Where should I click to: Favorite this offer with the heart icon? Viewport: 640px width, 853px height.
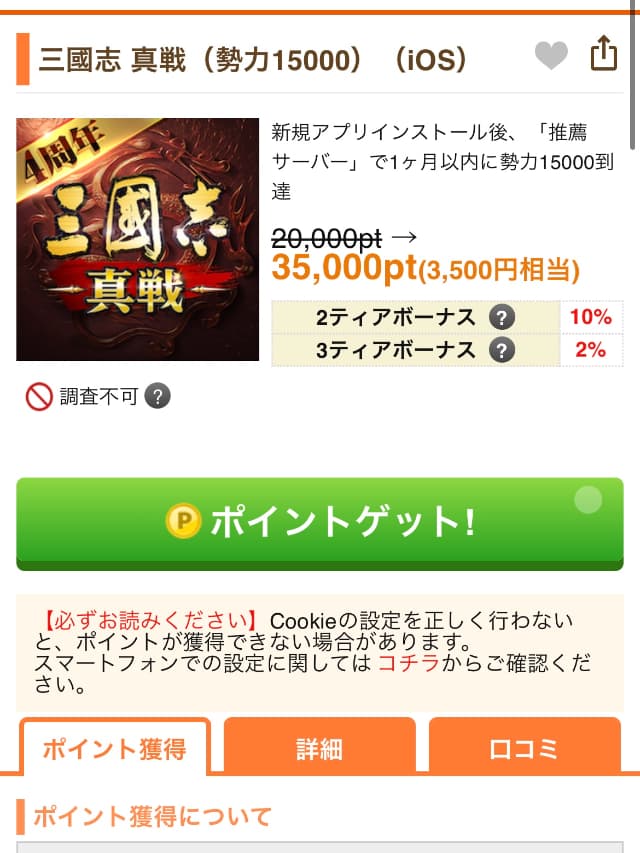551,56
